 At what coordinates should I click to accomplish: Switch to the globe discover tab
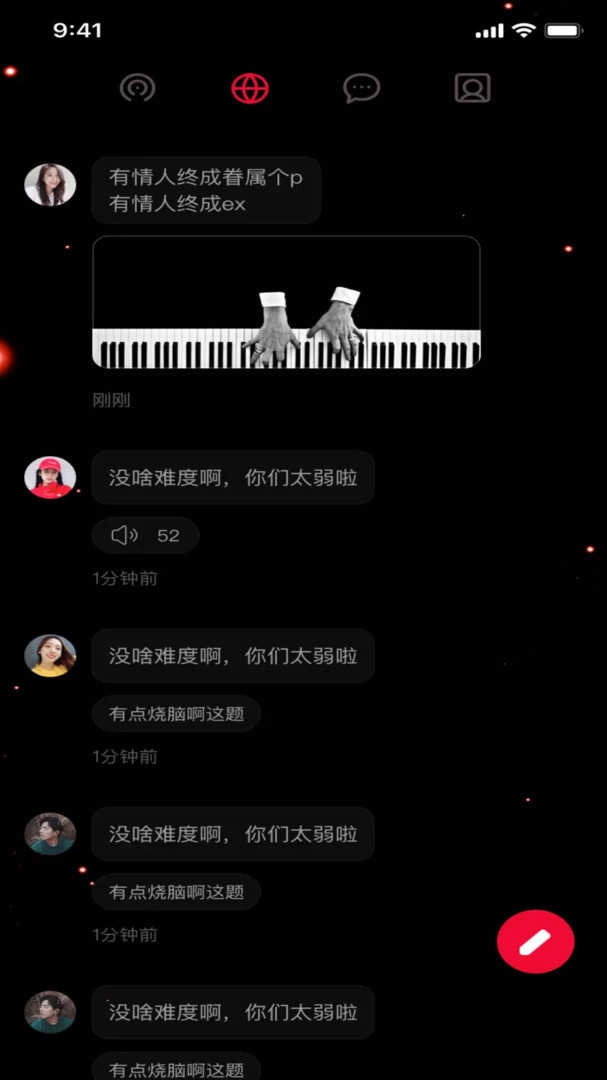click(250, 88)
